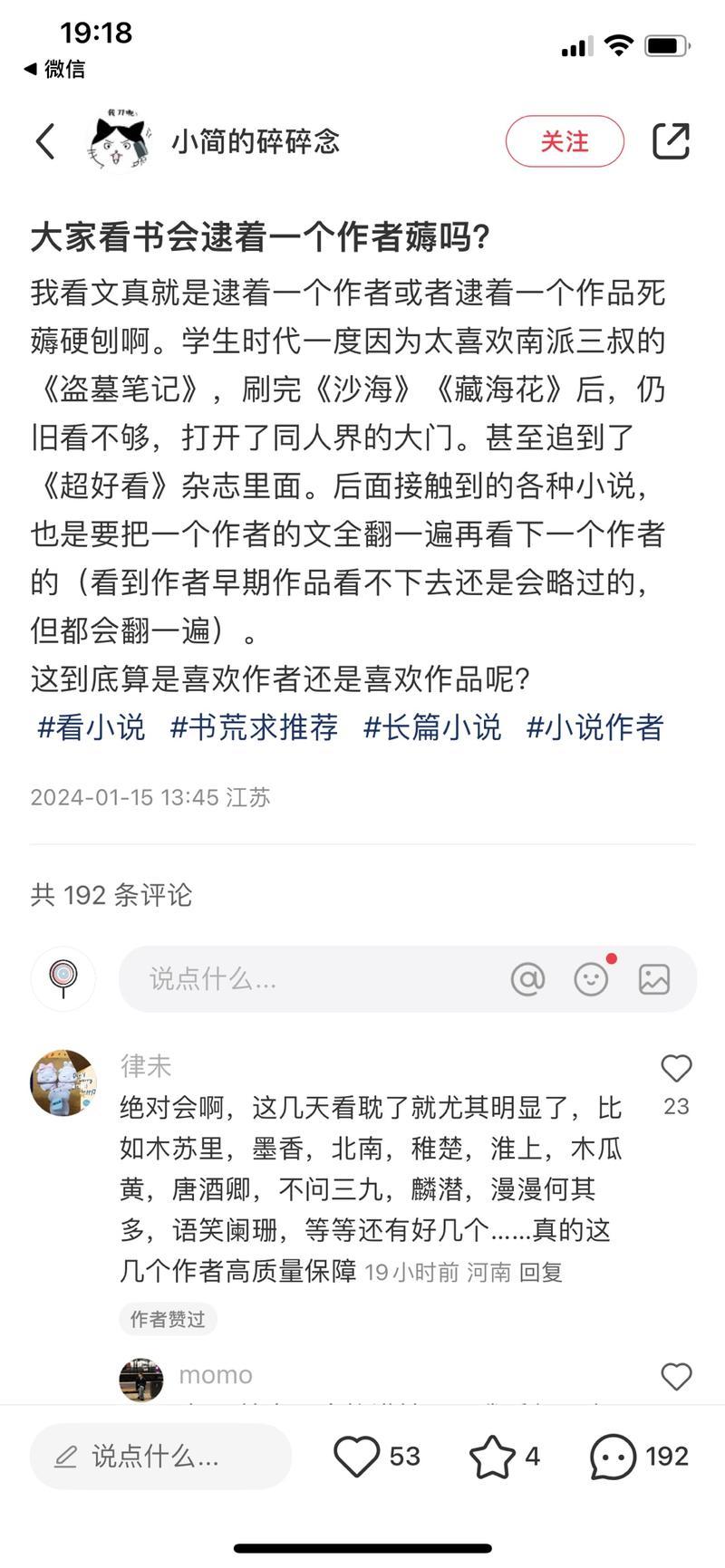Open hashtag #小说作者
The height and width of the screenshot is (1568, 725).
coord(594,727)
